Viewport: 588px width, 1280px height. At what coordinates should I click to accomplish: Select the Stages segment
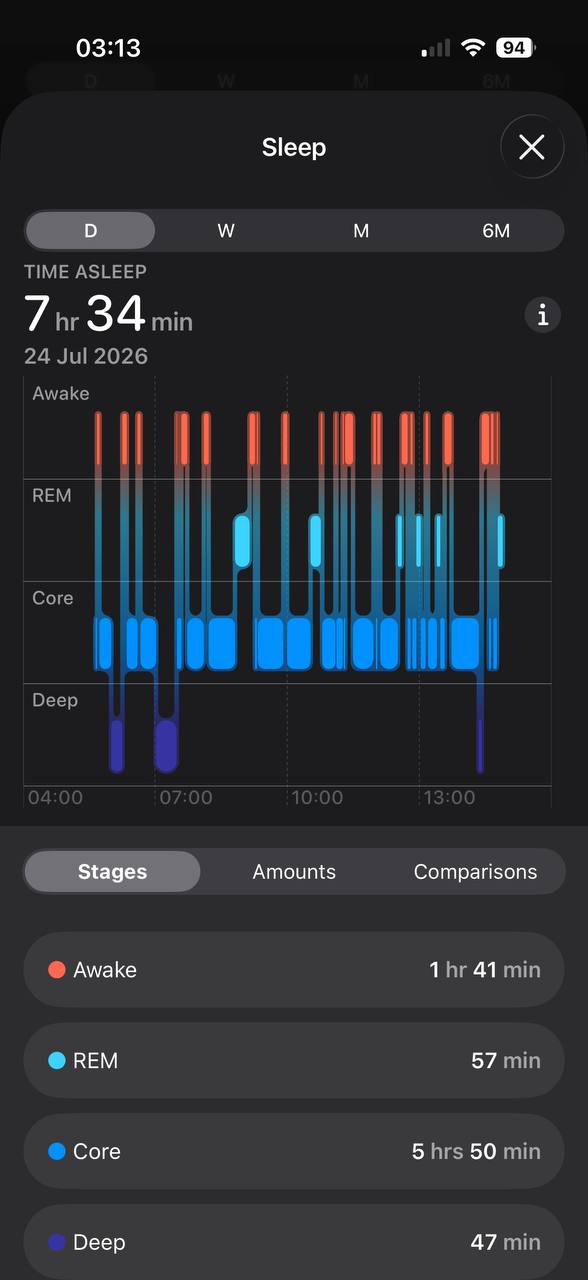112,872
